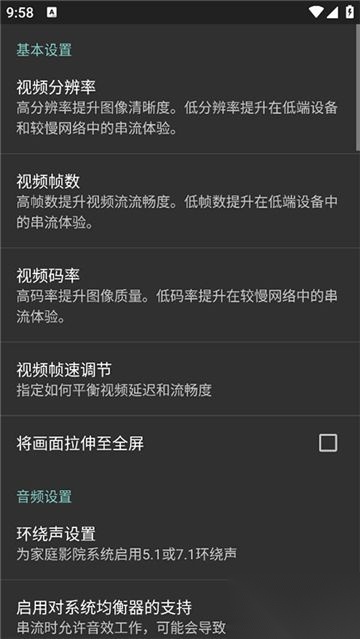
Task: Check the 将画面拉伸至全屏 checkbox
Action: pos(328,443)
